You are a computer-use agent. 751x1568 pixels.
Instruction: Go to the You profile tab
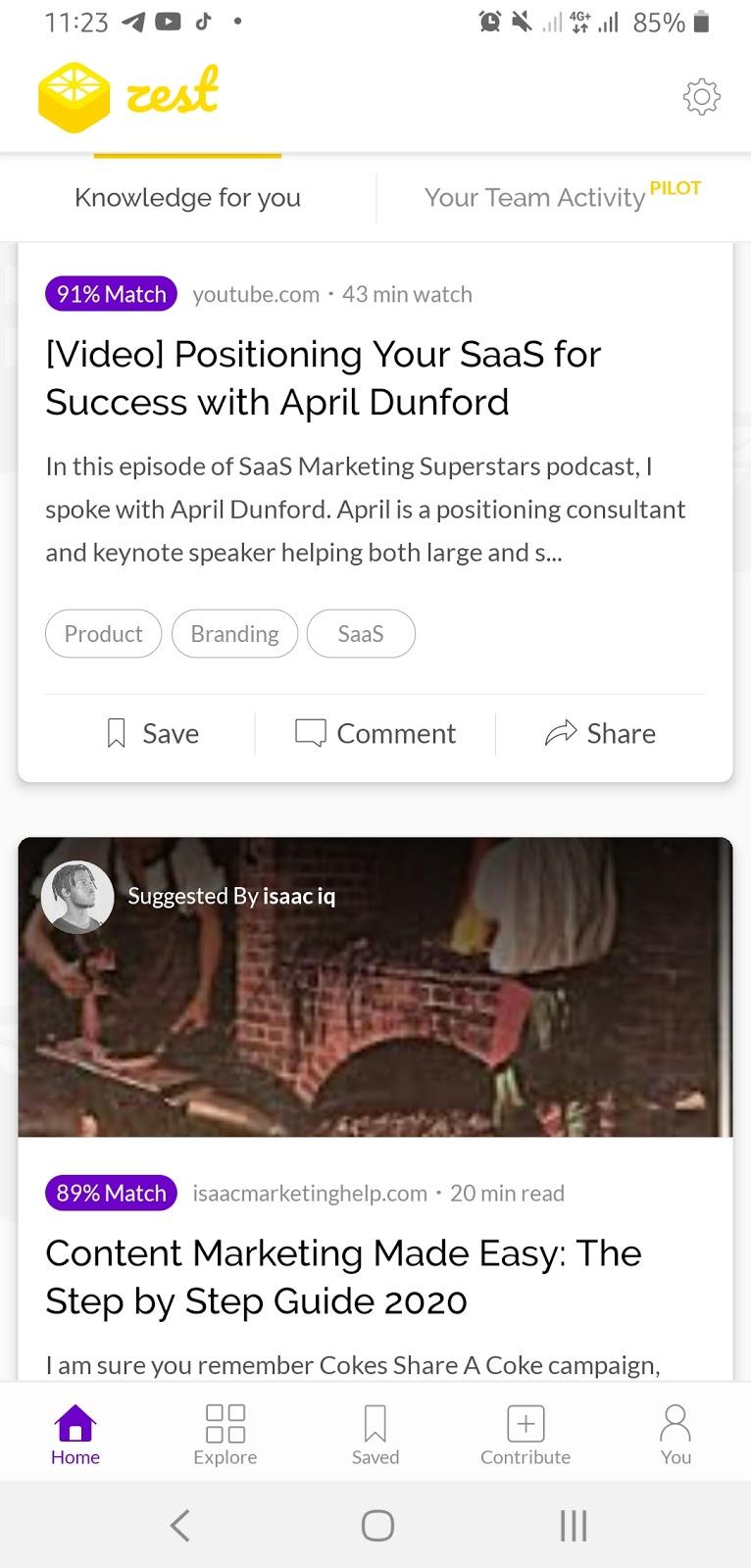(x=676, y=1435)
